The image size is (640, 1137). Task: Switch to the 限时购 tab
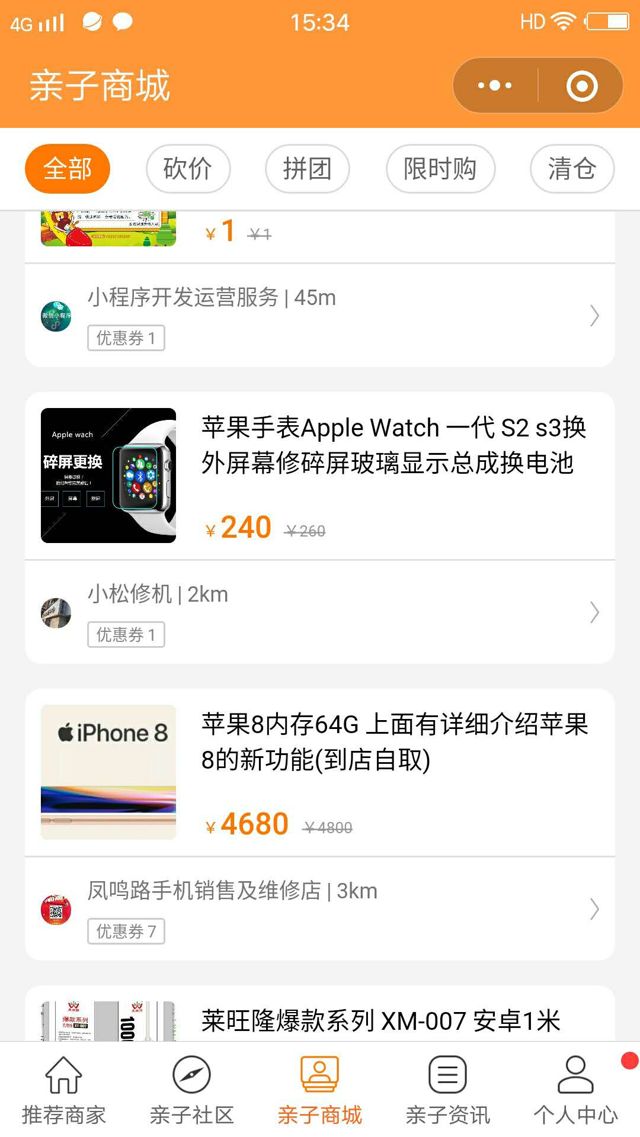pos(440,169)
